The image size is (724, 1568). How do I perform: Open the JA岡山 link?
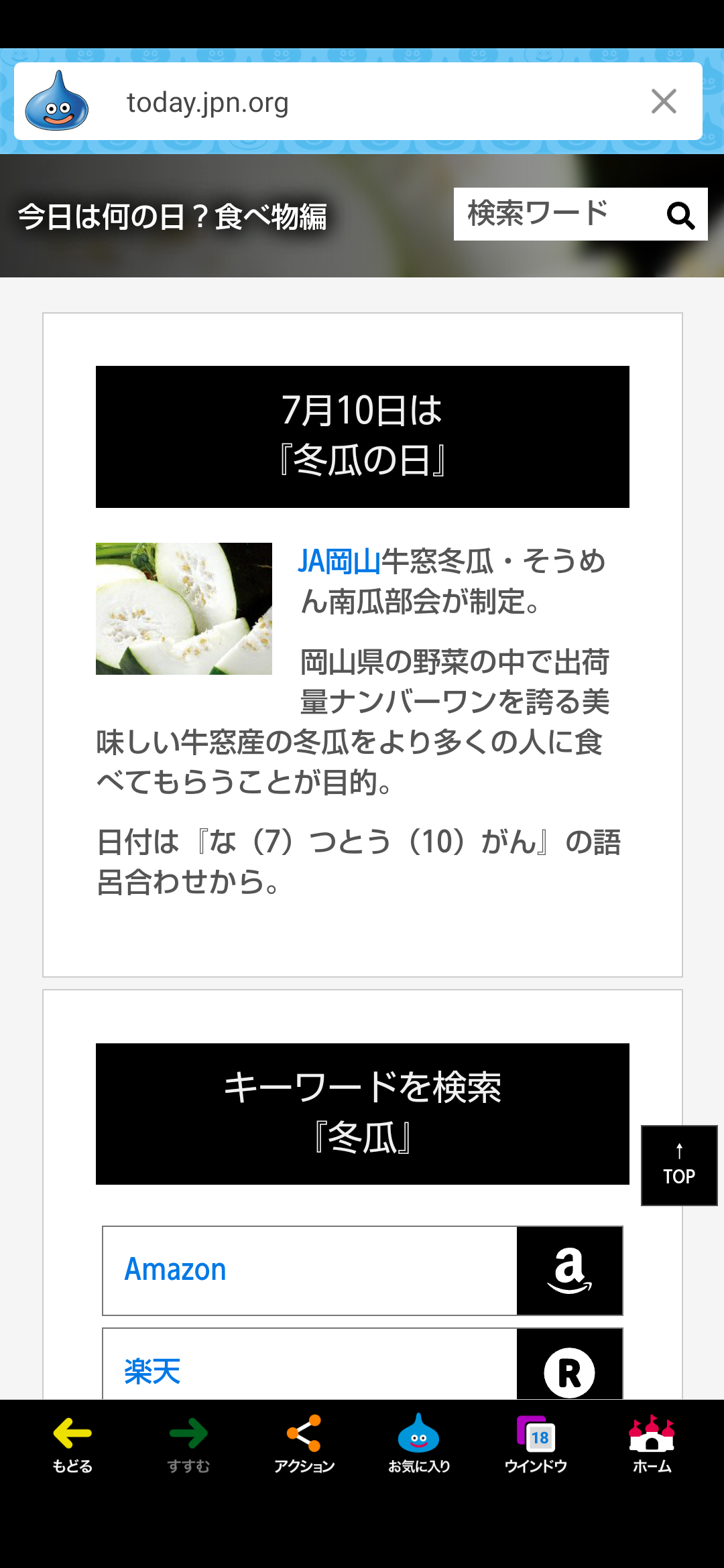tap(339, 562)
